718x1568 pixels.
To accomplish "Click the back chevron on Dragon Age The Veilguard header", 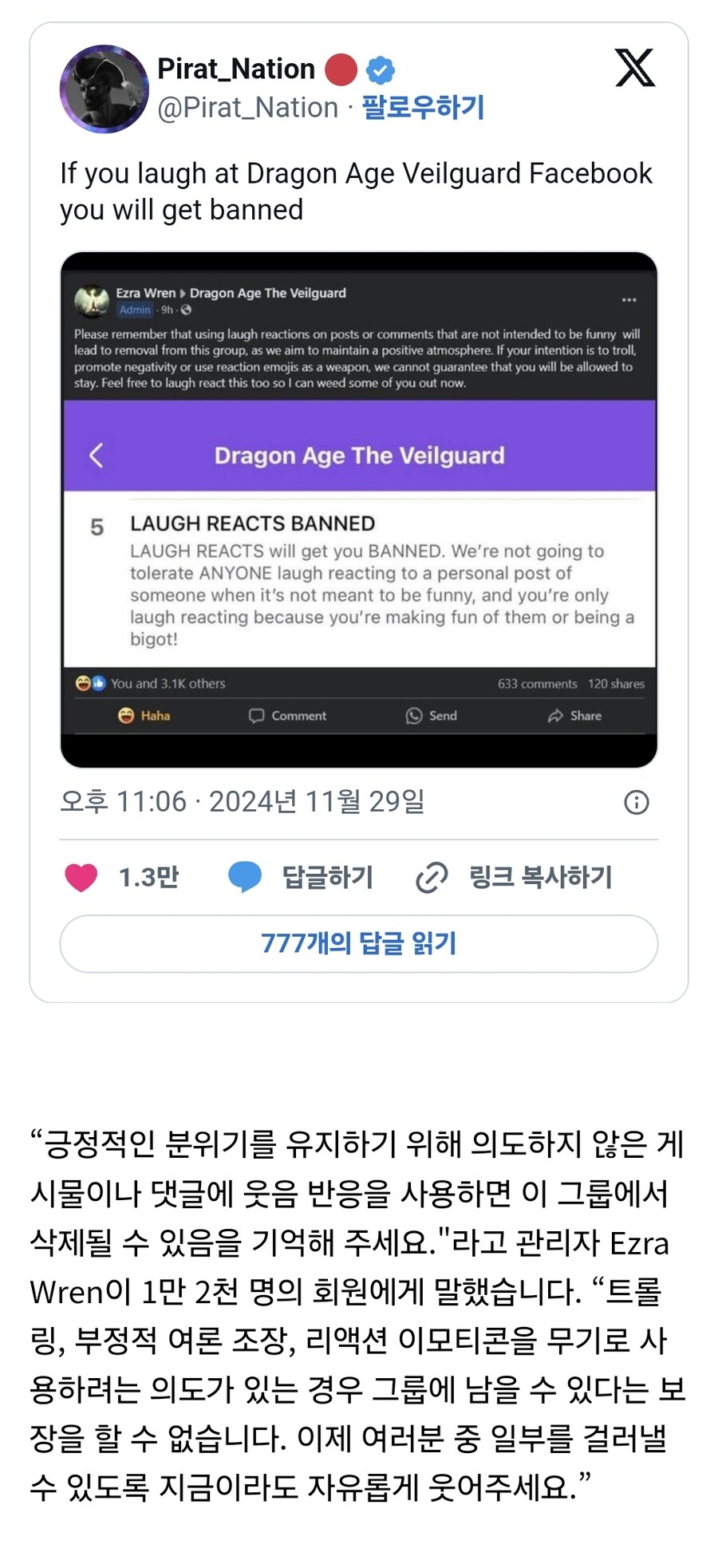I will (x=96, y=456).
